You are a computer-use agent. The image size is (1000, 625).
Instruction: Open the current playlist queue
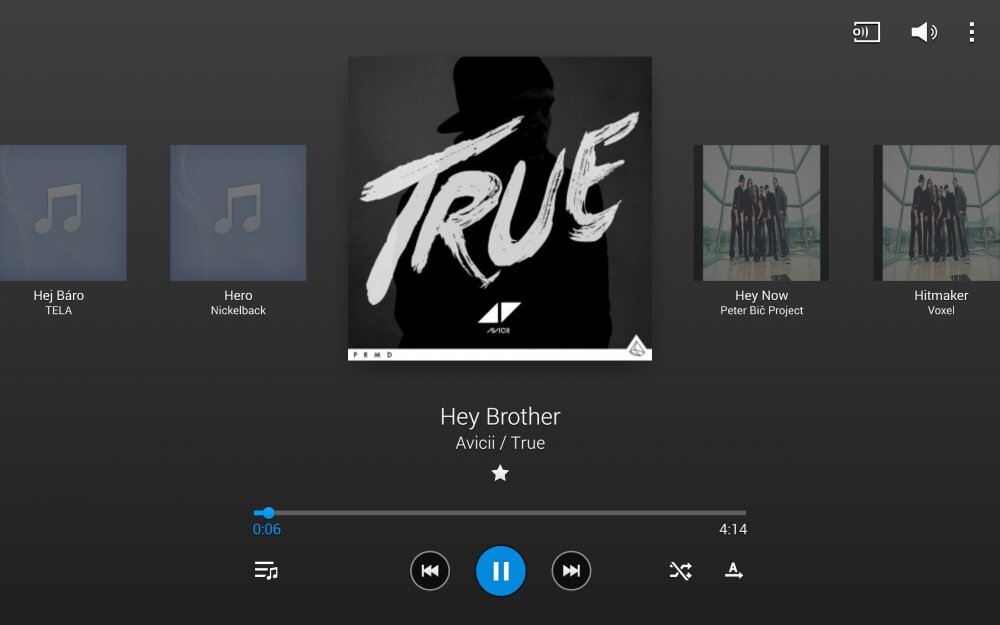pos(265,571)
